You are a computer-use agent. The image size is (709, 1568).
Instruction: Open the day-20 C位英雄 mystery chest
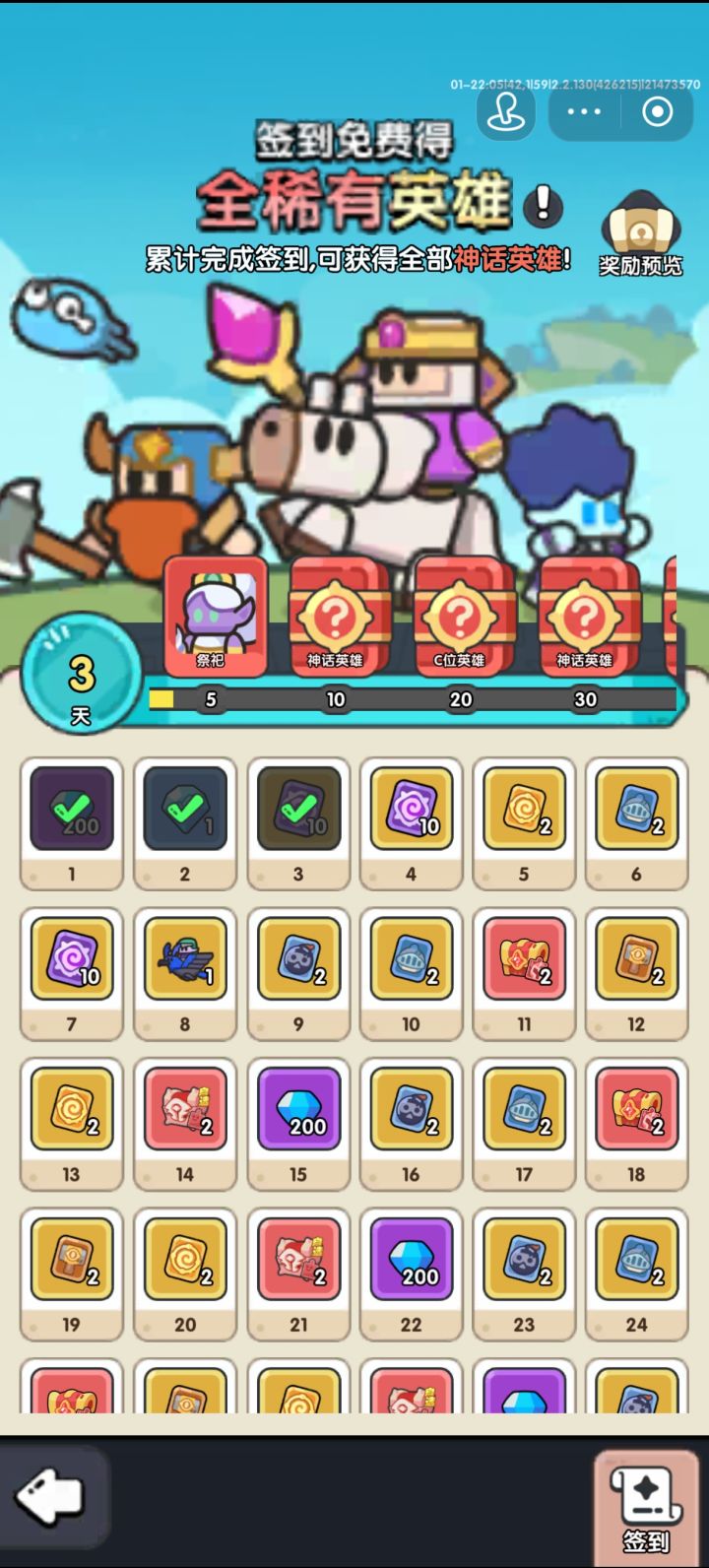461,616
